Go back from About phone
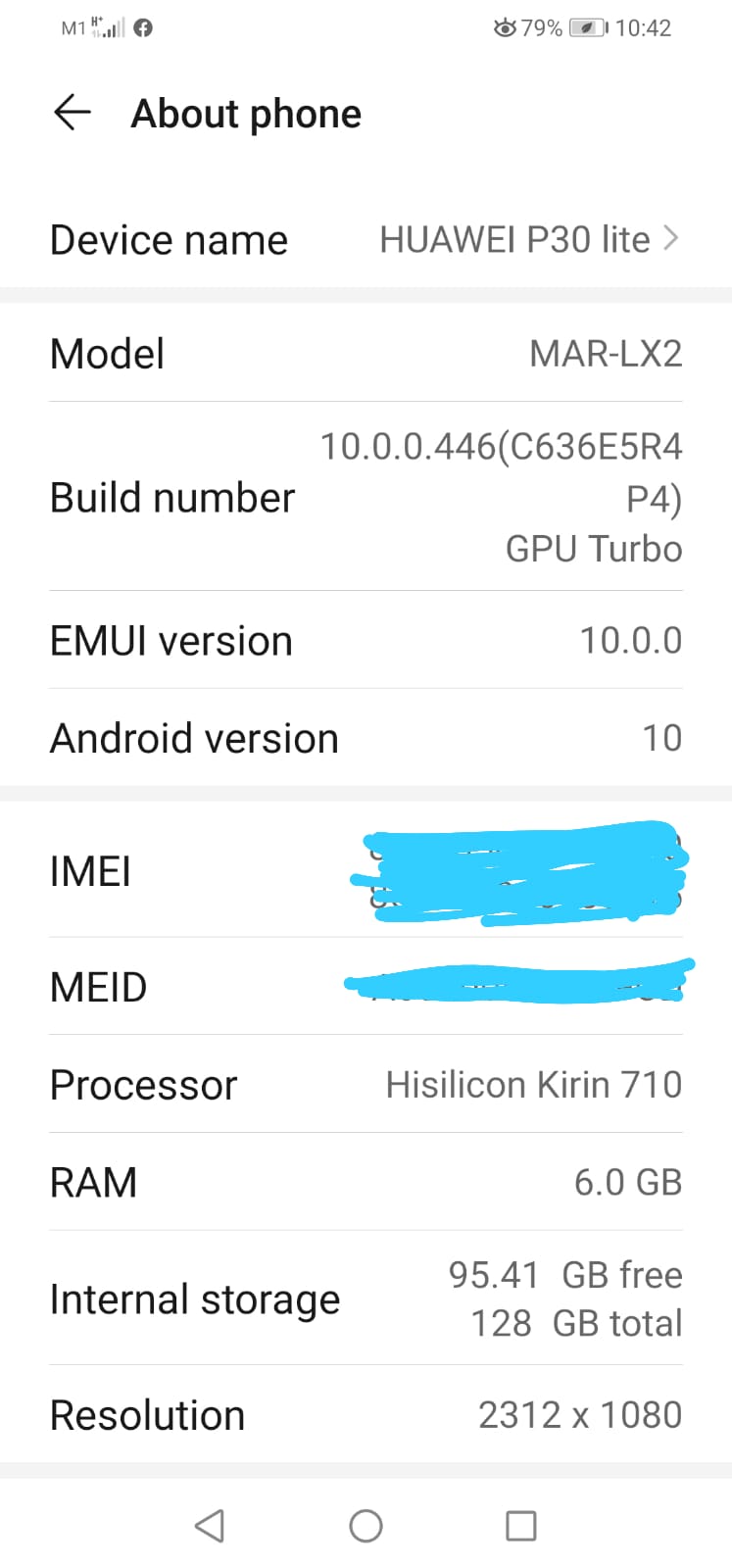This screenshot has width=732, height=1568. pos(72,113)
